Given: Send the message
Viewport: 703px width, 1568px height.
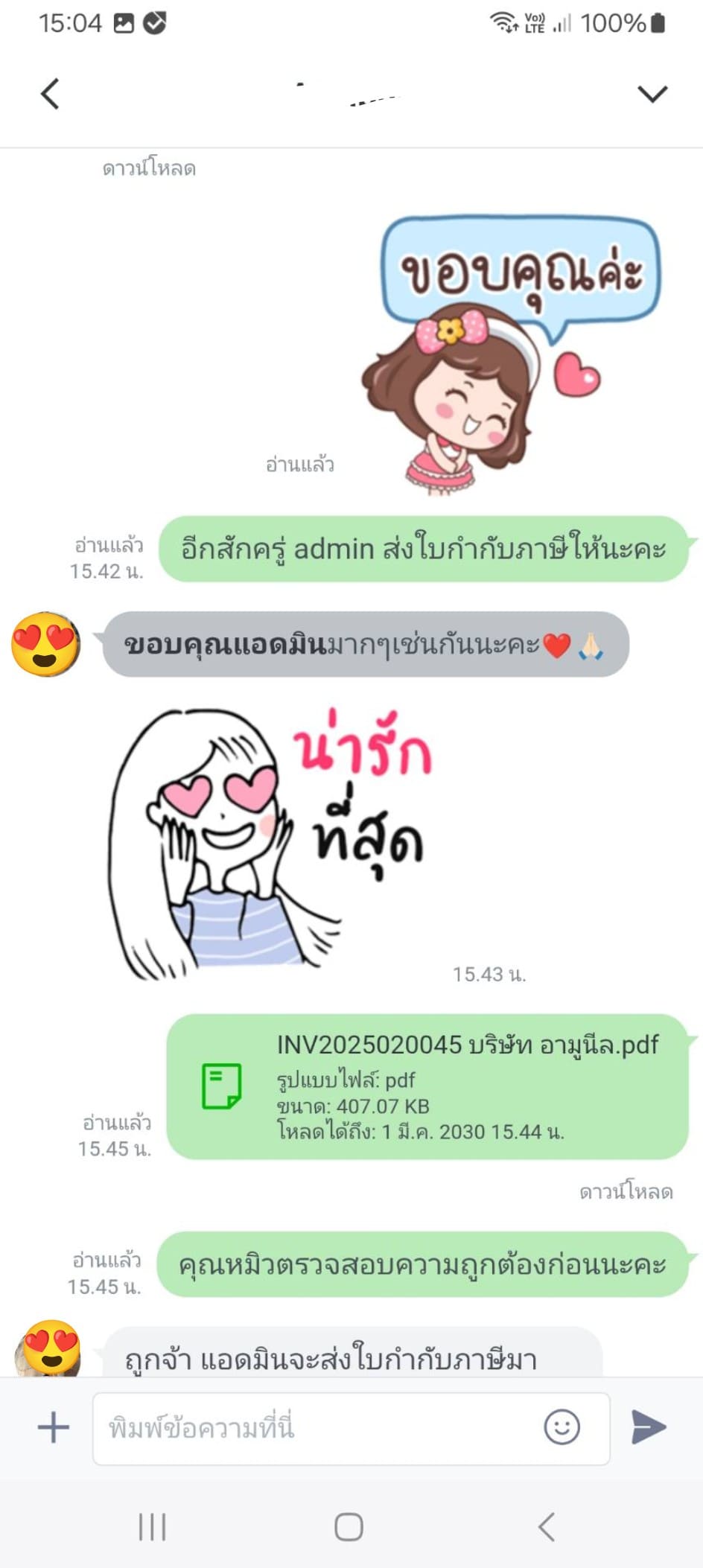Looking at the screenshot, I should click(x=649, y=1427).
